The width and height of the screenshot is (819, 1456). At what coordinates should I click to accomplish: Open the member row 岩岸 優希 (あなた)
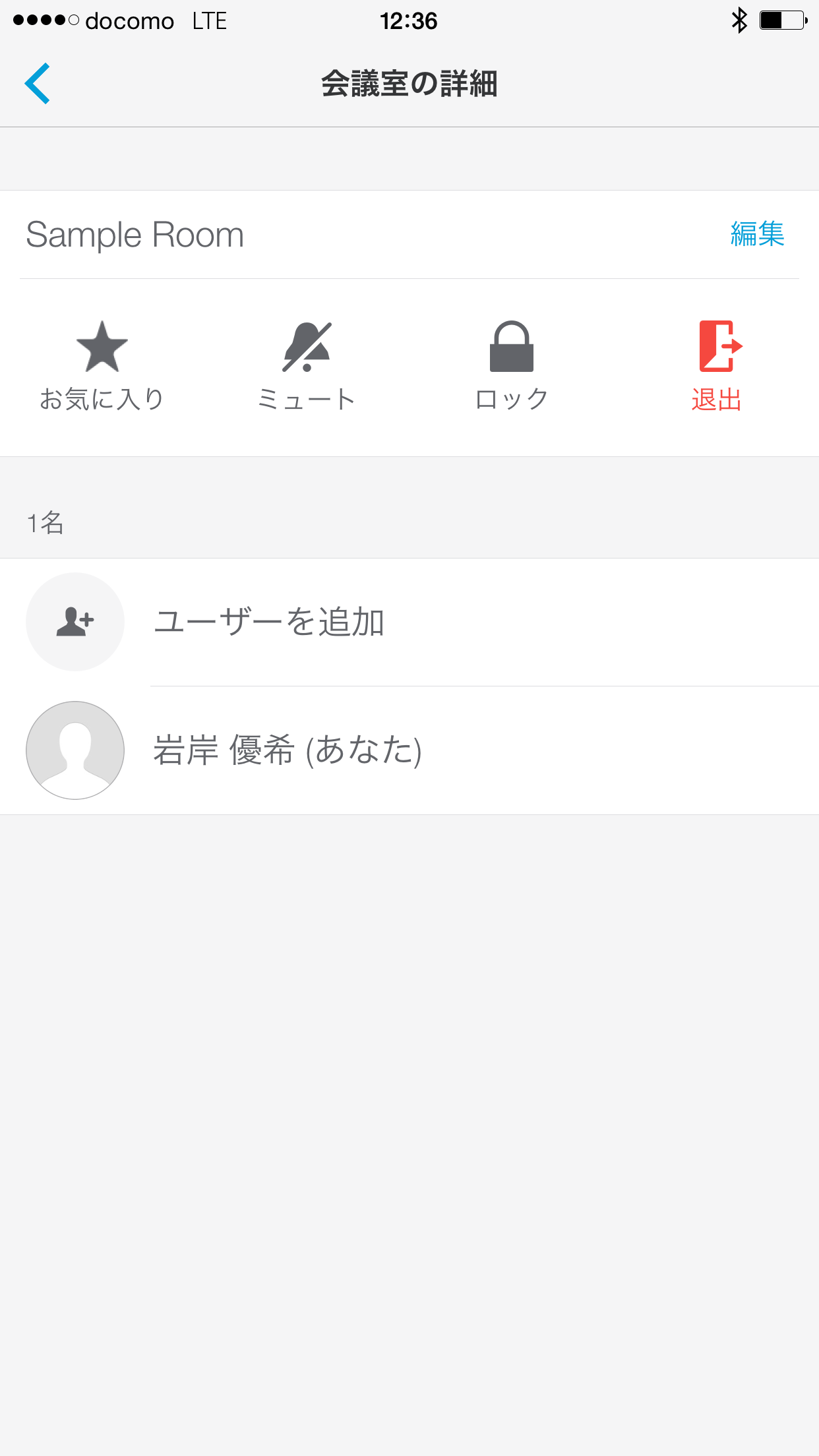(288, 750)
